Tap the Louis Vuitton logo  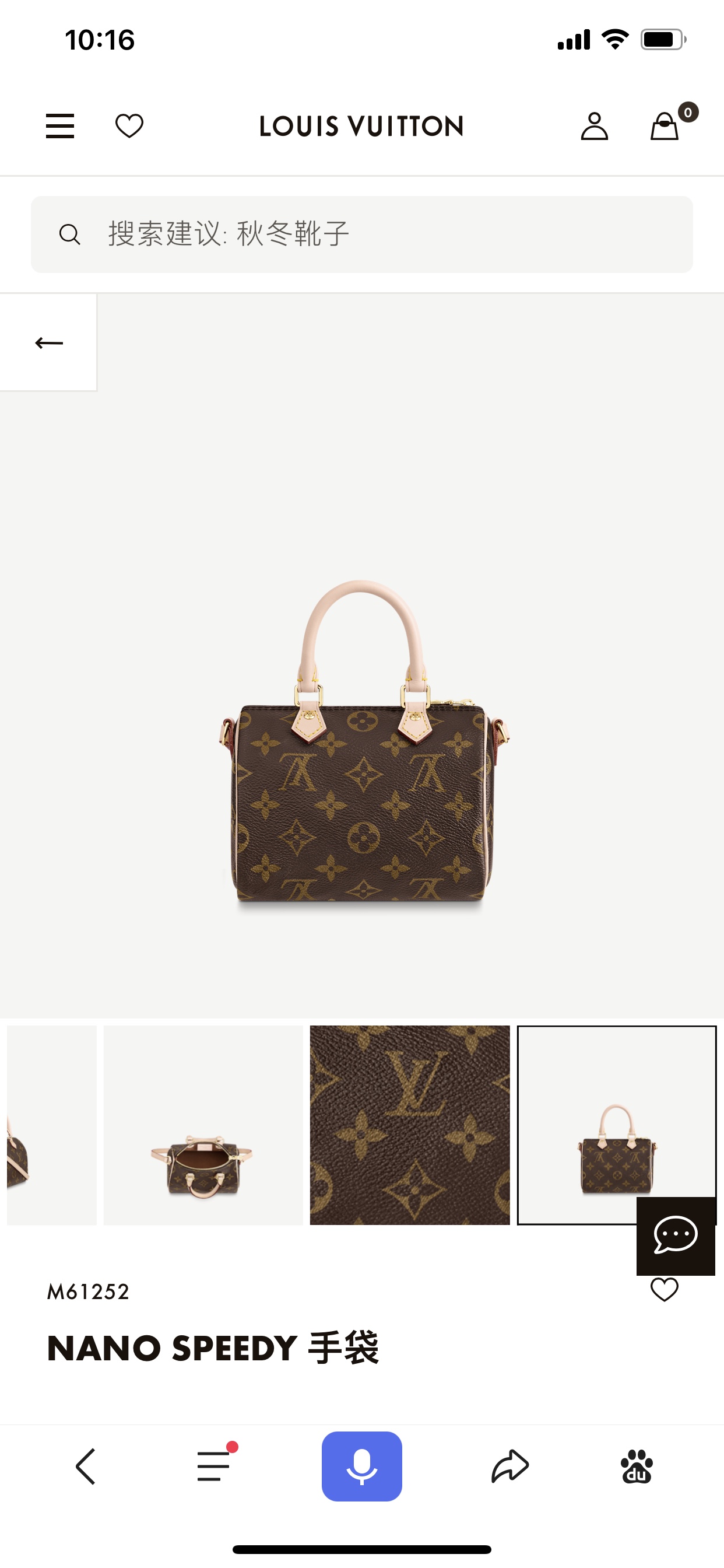click(361, 126)
